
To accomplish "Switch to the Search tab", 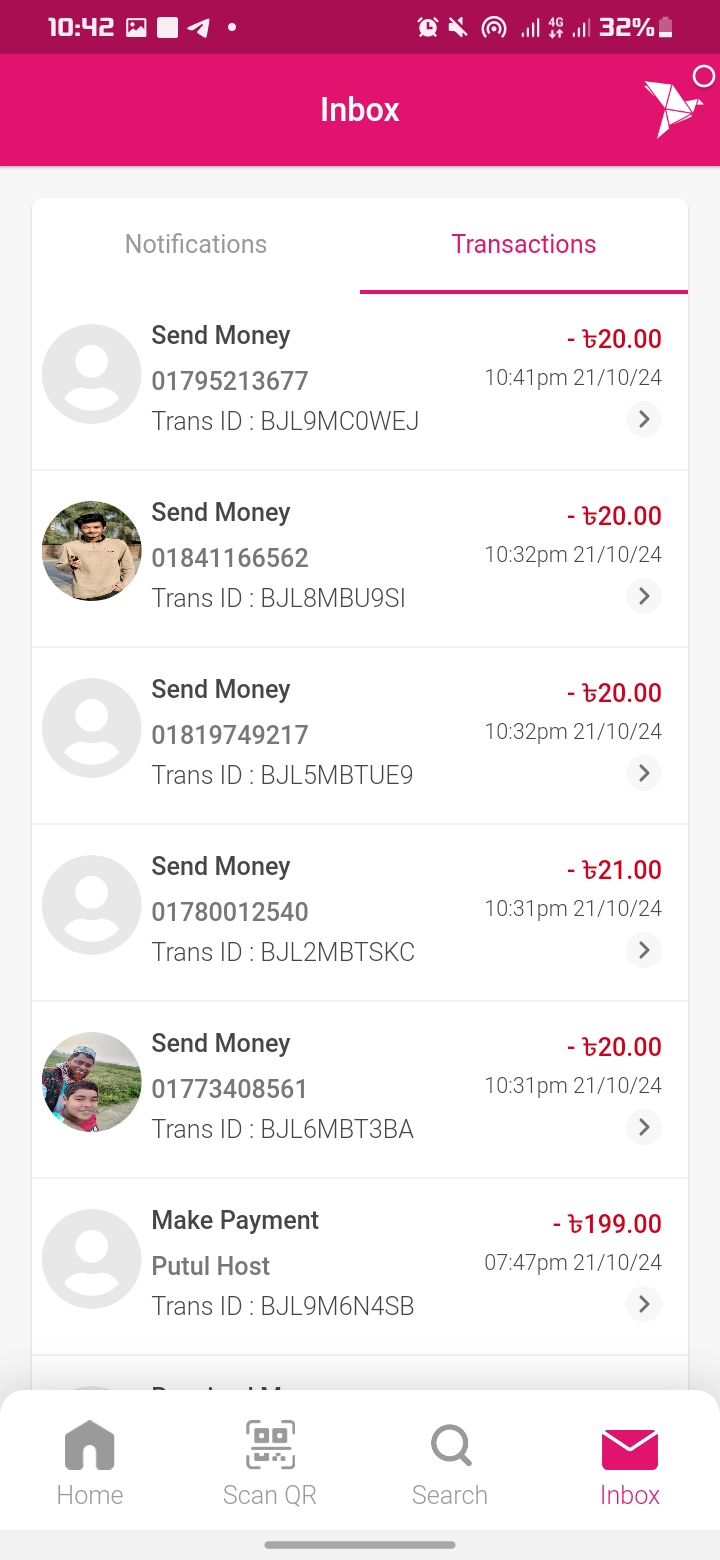I will click(x=450, y=1464).
